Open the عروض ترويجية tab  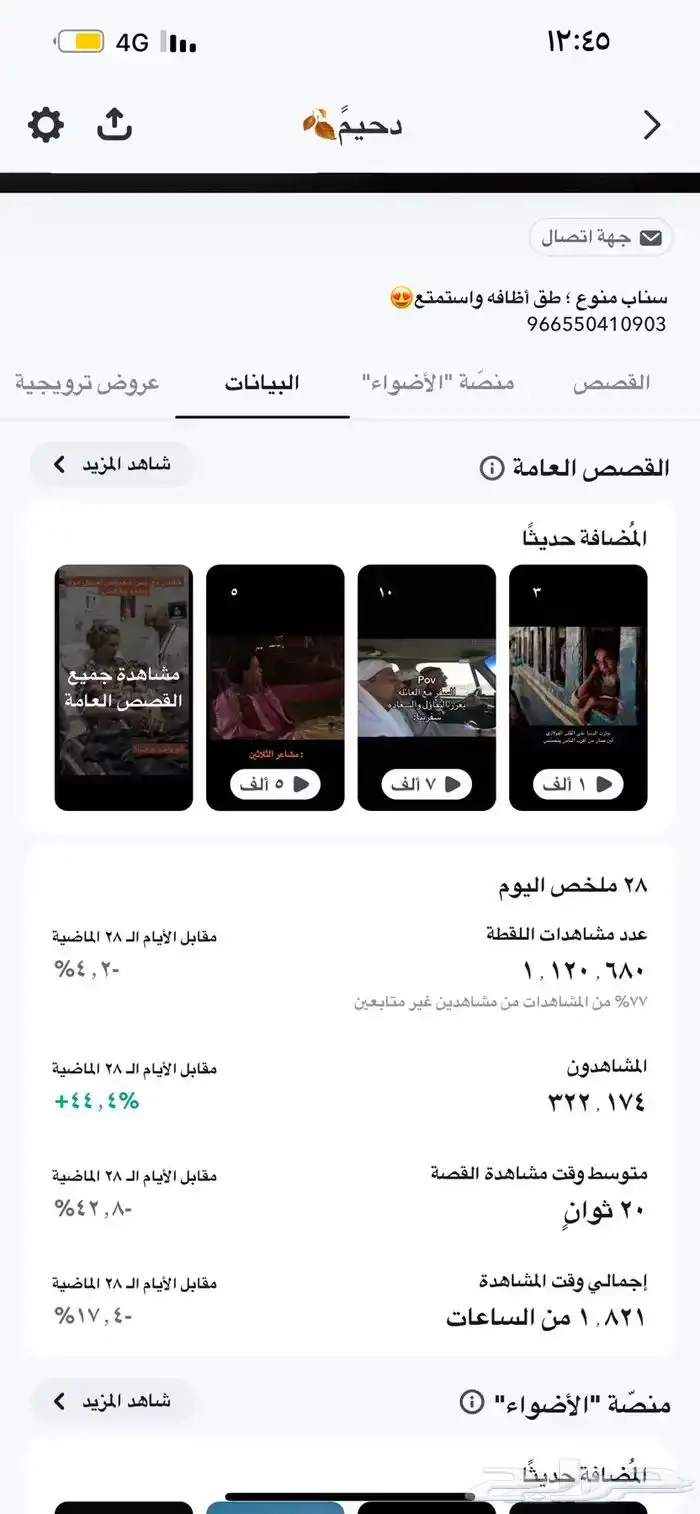(87, 383)
